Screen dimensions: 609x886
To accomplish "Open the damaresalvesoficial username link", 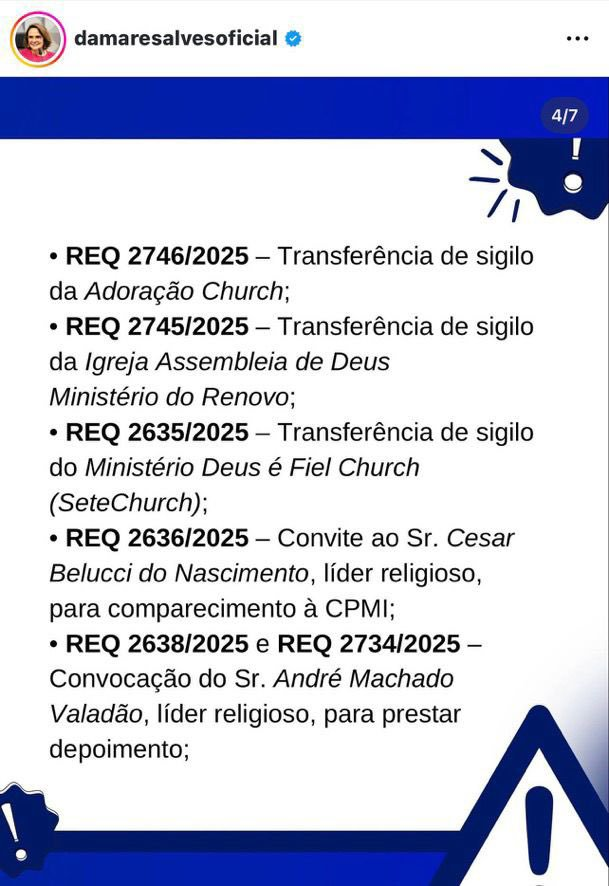I will pyautogui.click(x=175, y=39).
